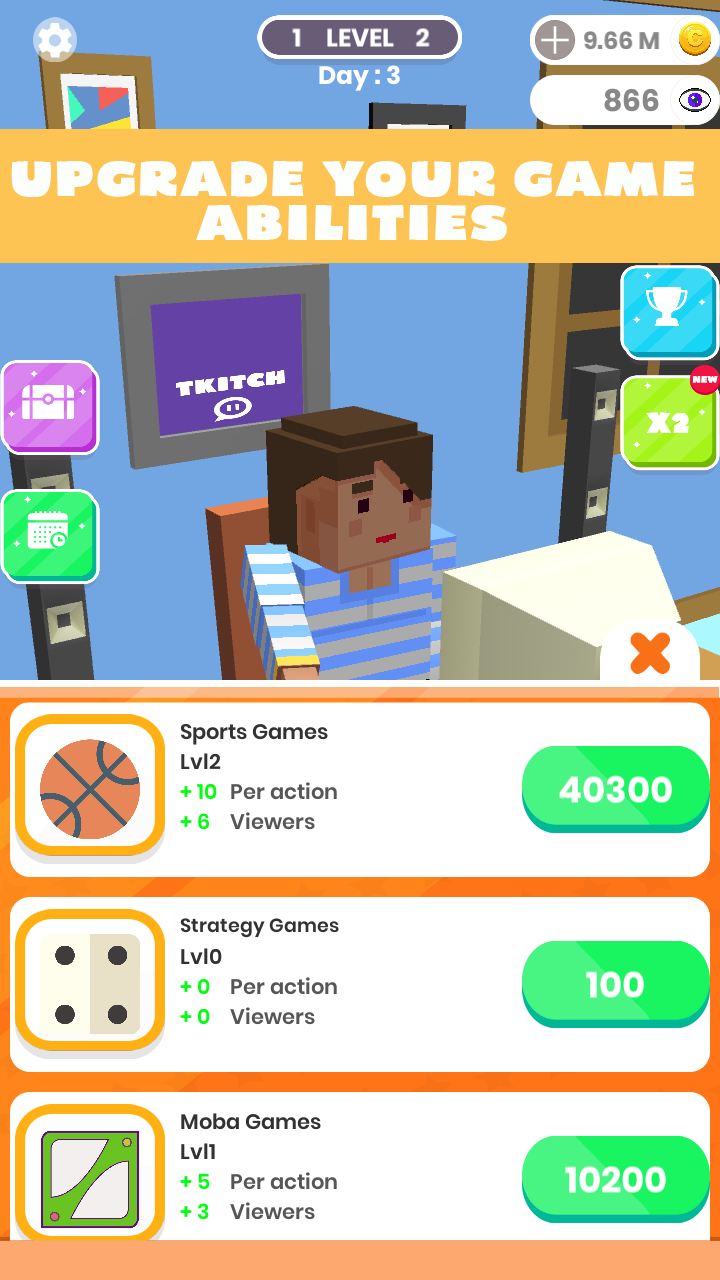Open the treasure chest rewards

click(x=49, y=407)
